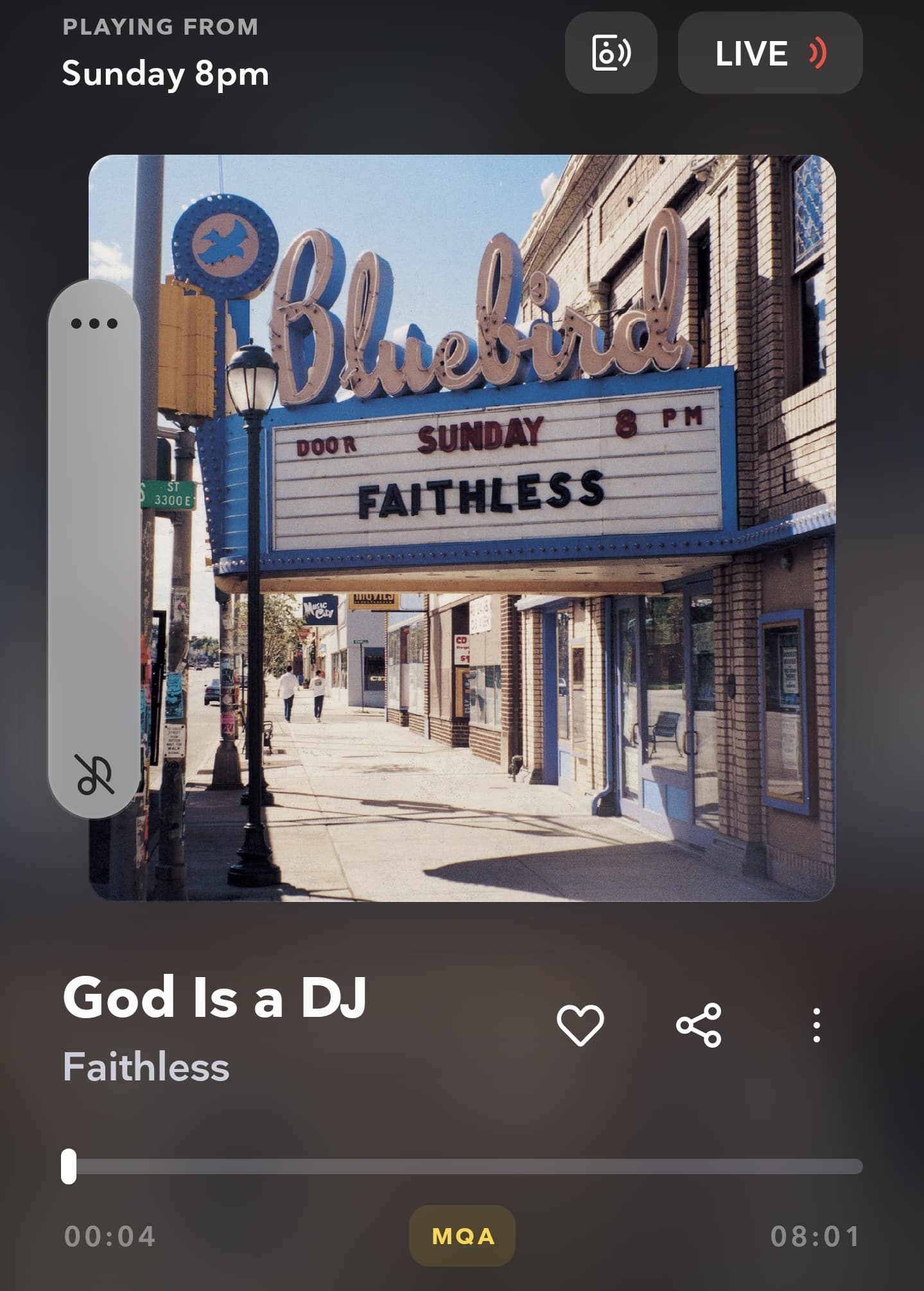This screenshot has height=1291, width=924.
Task: Like God Is a DJ with the heart
Action: coord(580,1025)
